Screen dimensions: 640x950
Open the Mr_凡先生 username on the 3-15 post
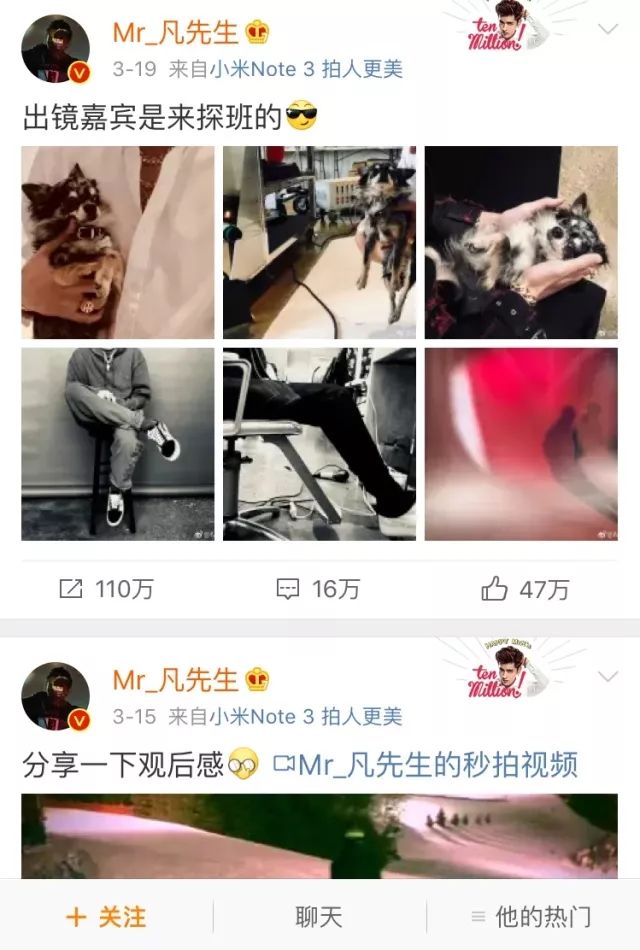175,680
